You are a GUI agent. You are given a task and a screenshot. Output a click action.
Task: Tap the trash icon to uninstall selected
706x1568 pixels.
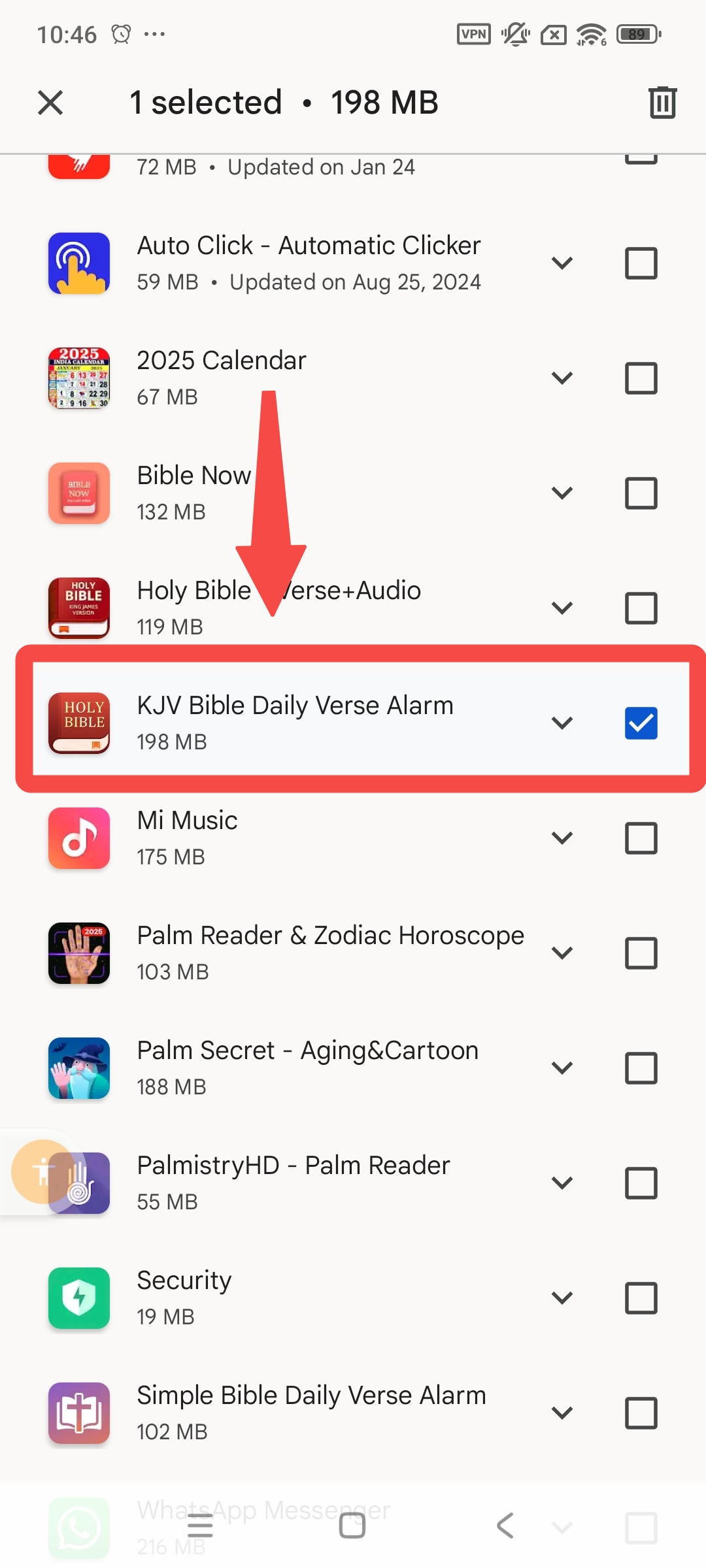pyautogui.click(x=662, y=103)
